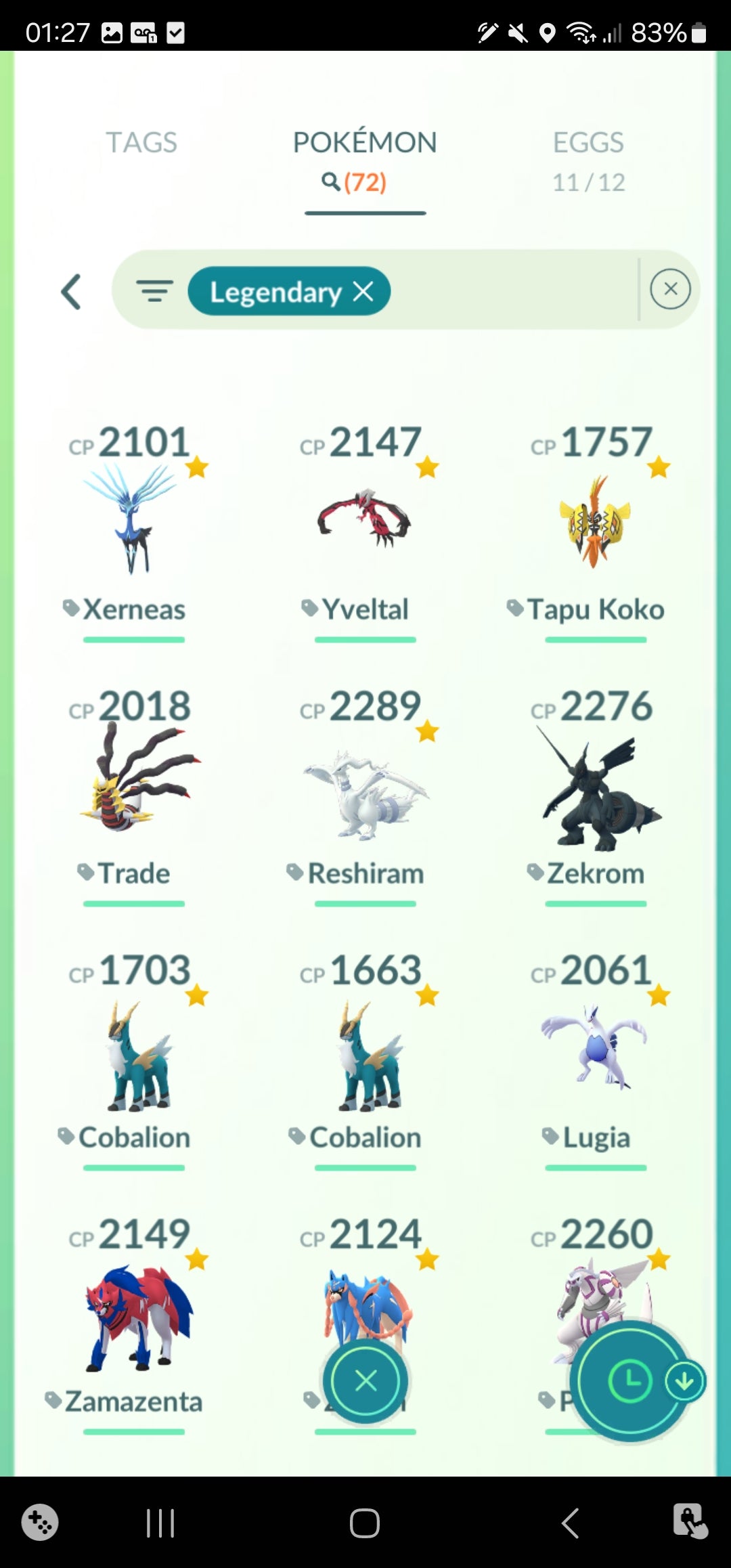The width and height of the screenshot is (731, 1568).
Task: Go to the Android home screen
Action: click(365, 1523)
